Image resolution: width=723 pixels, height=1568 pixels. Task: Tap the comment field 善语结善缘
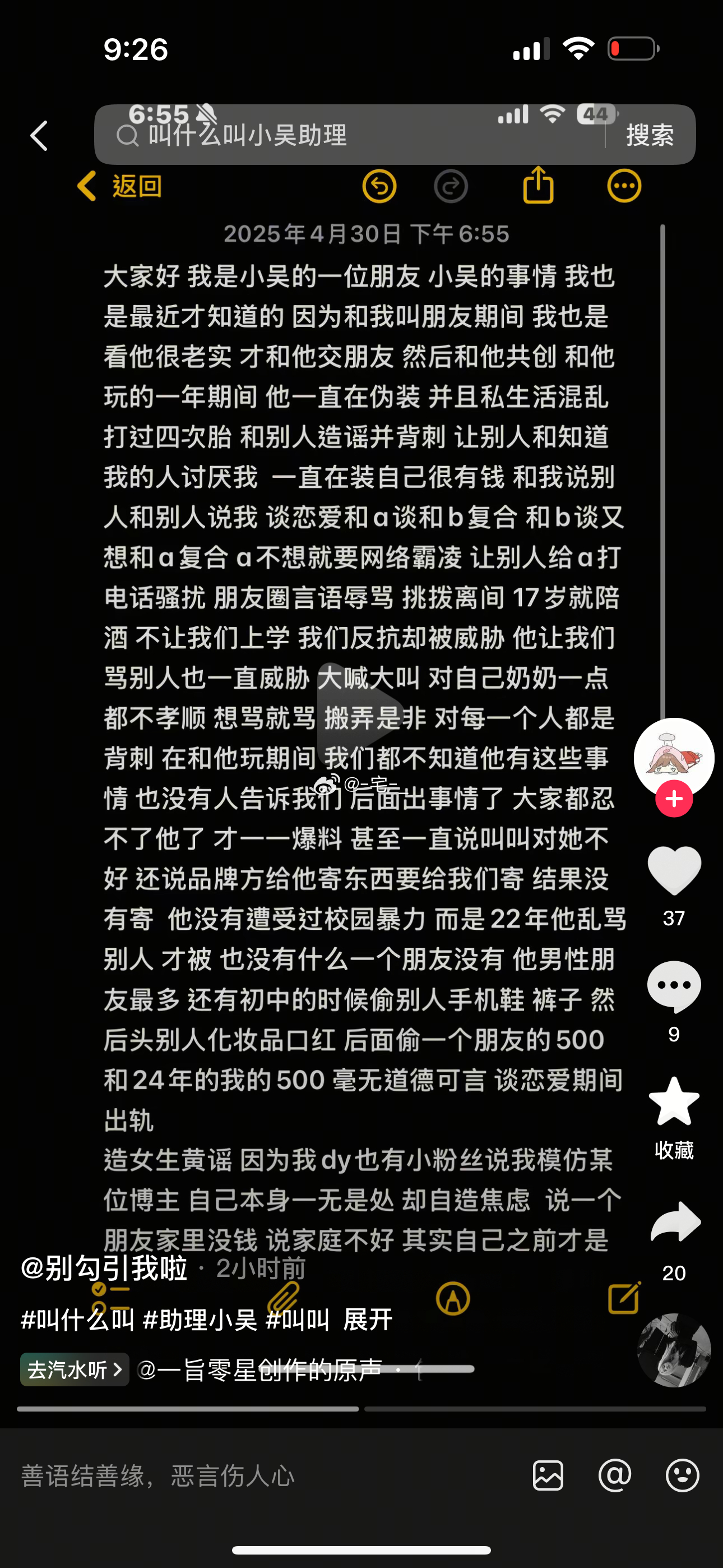243,1475
